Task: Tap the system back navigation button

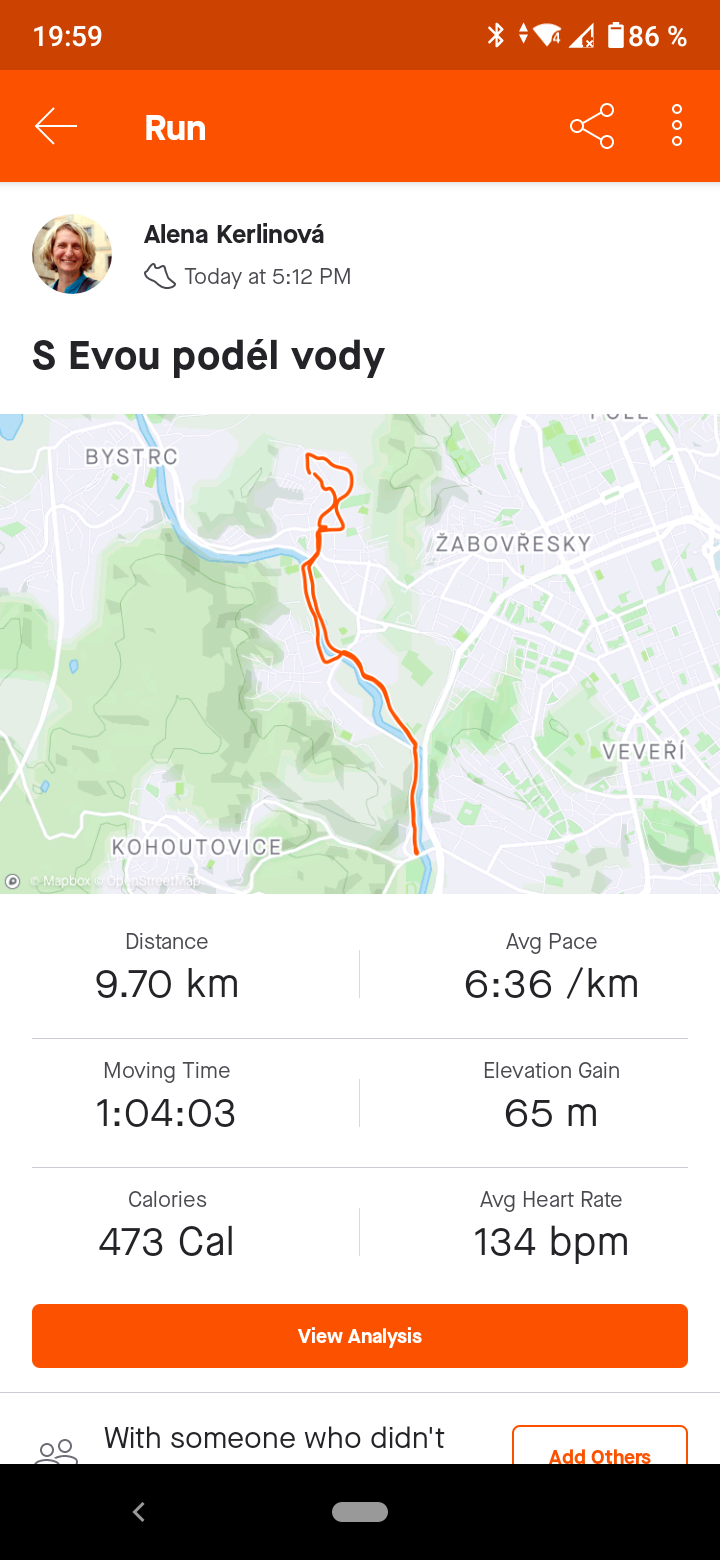Action: (x=139, y=1512)
